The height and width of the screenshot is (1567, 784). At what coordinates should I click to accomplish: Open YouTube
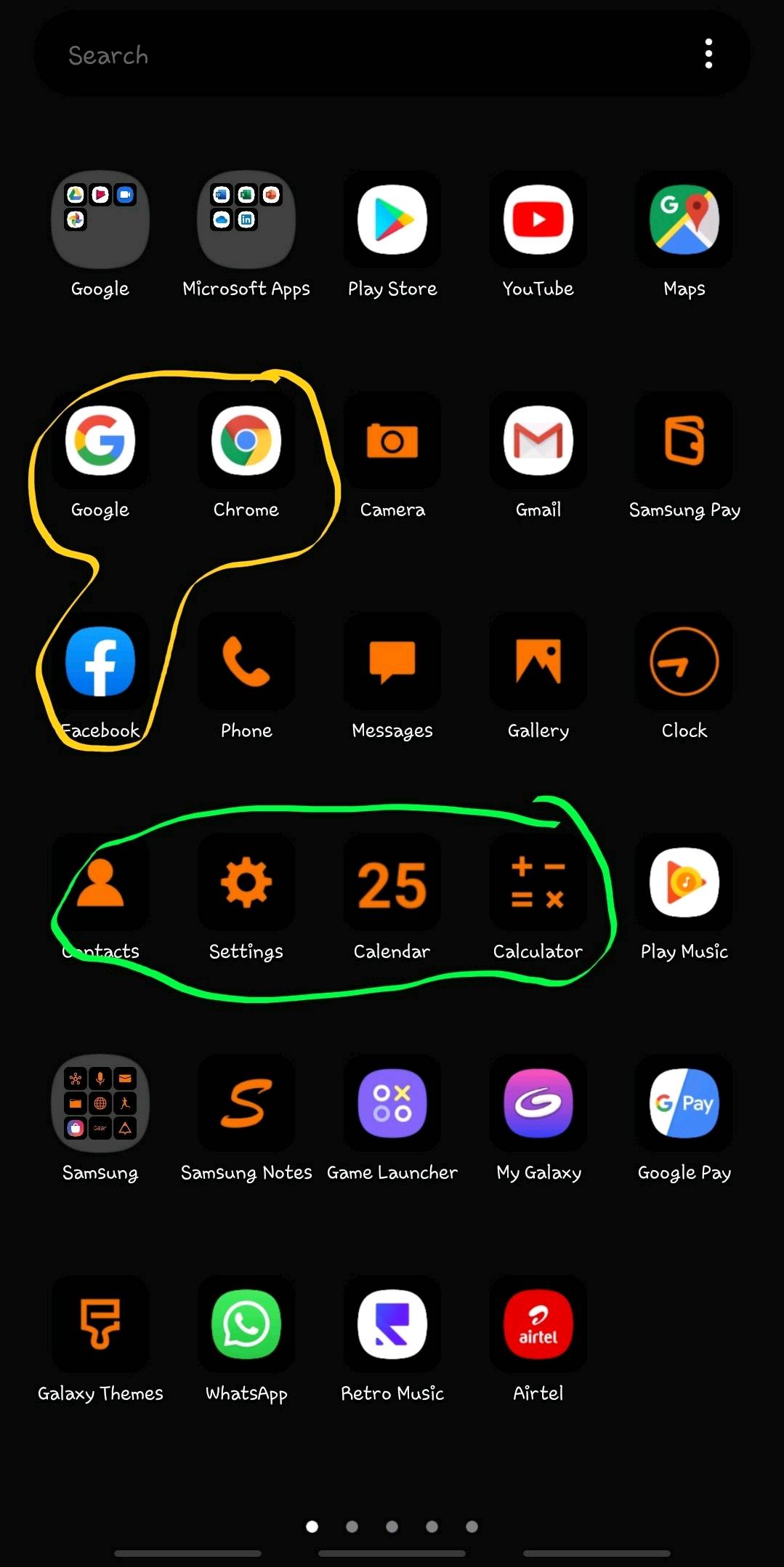(538, 220)
